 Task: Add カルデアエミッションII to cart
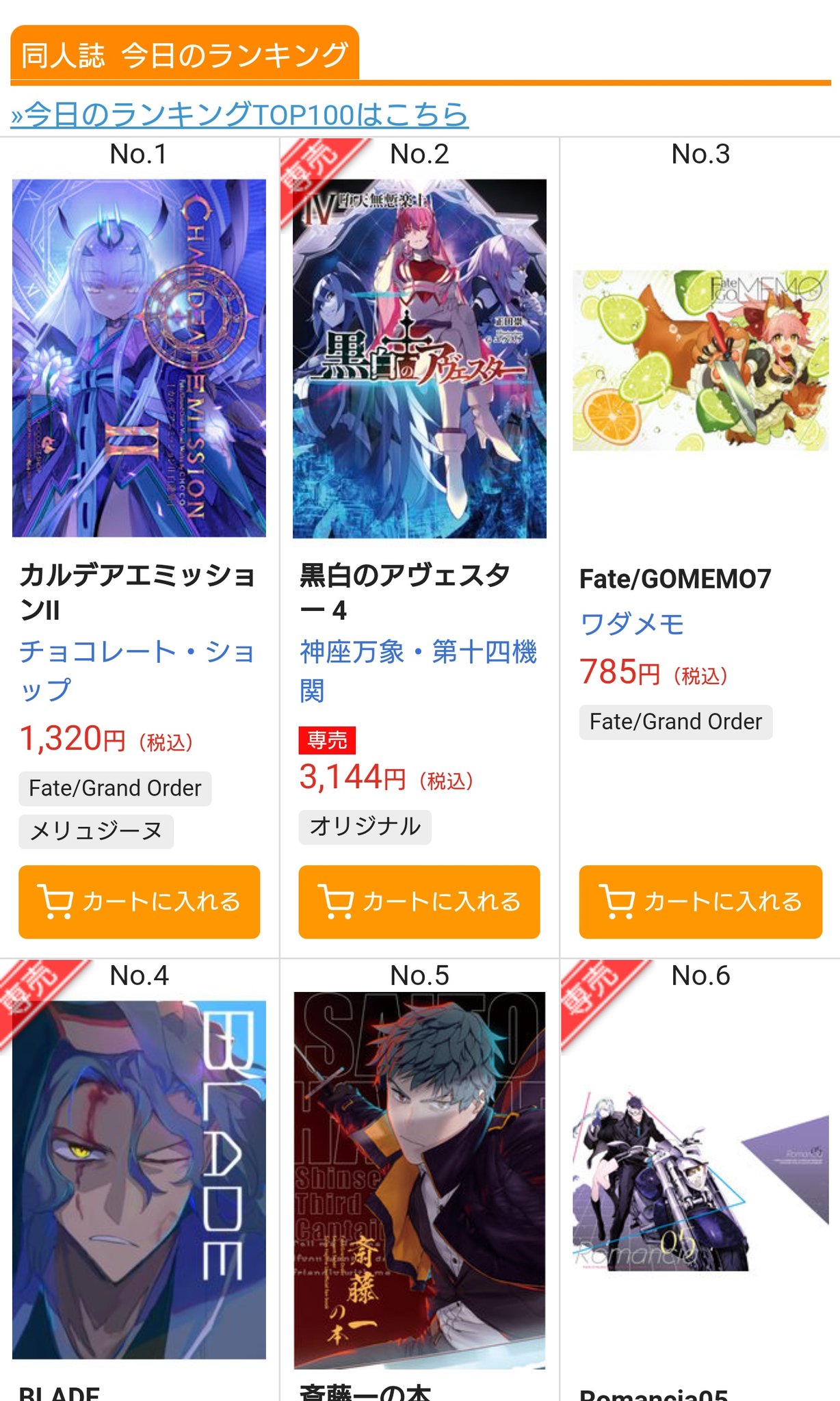coord(139,902)
